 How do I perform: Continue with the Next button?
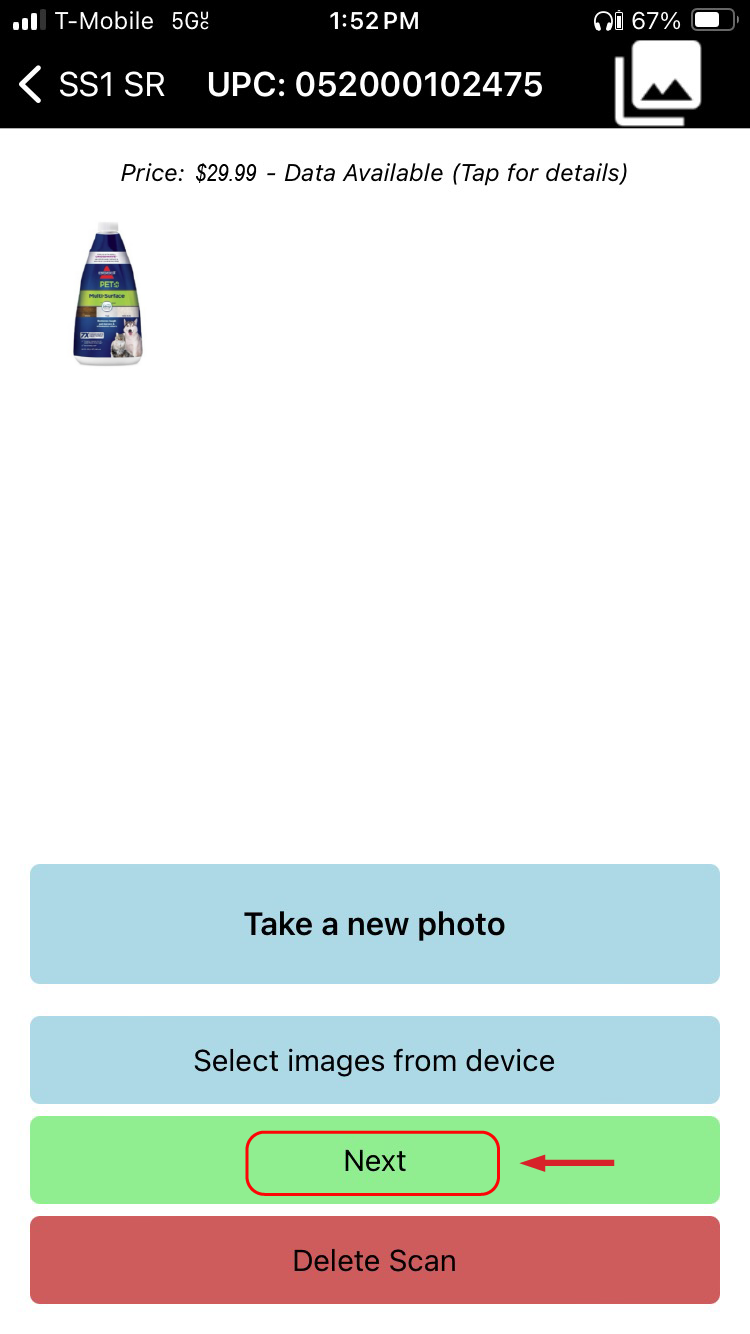[x=374, y=1161]
